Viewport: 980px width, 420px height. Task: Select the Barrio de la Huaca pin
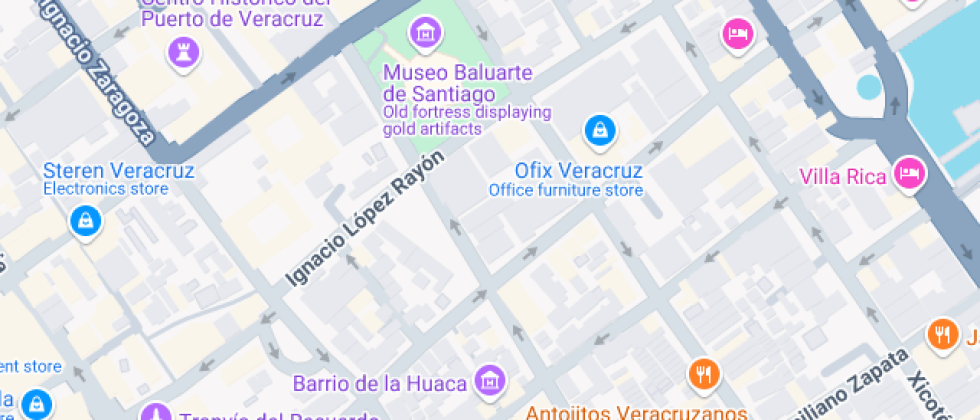(490, 380)
